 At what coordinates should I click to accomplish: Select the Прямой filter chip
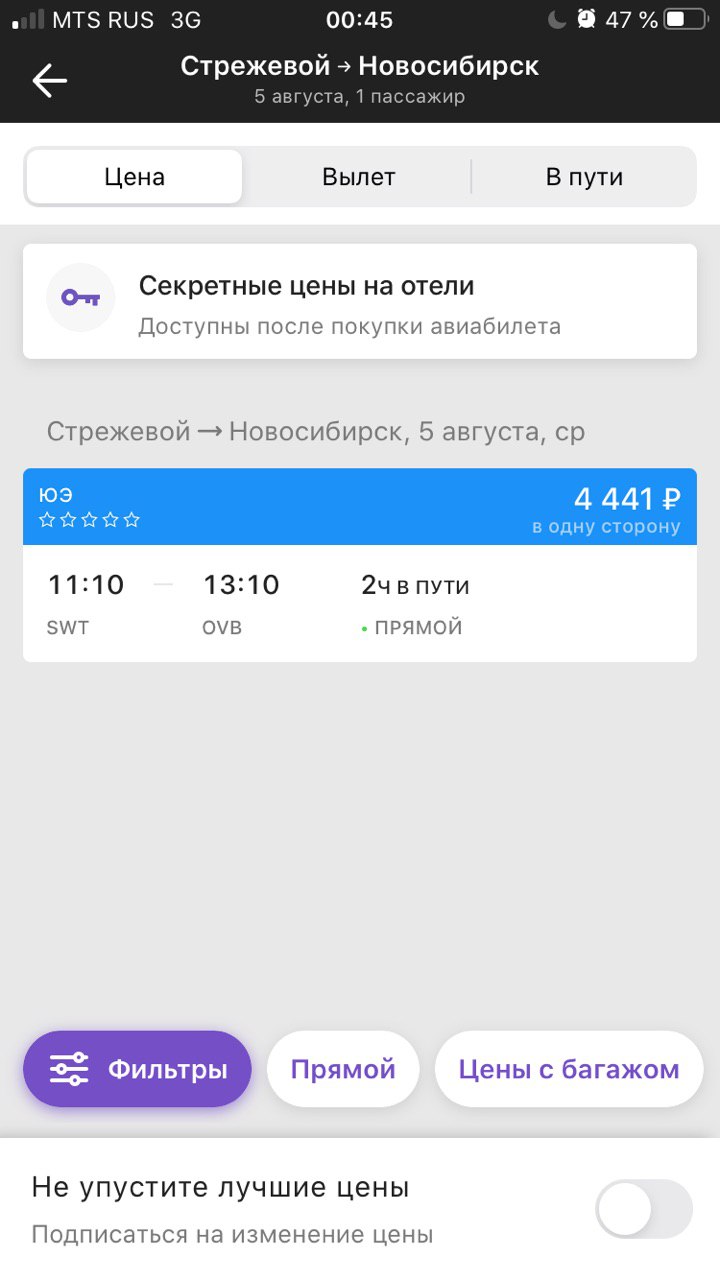343,1069
